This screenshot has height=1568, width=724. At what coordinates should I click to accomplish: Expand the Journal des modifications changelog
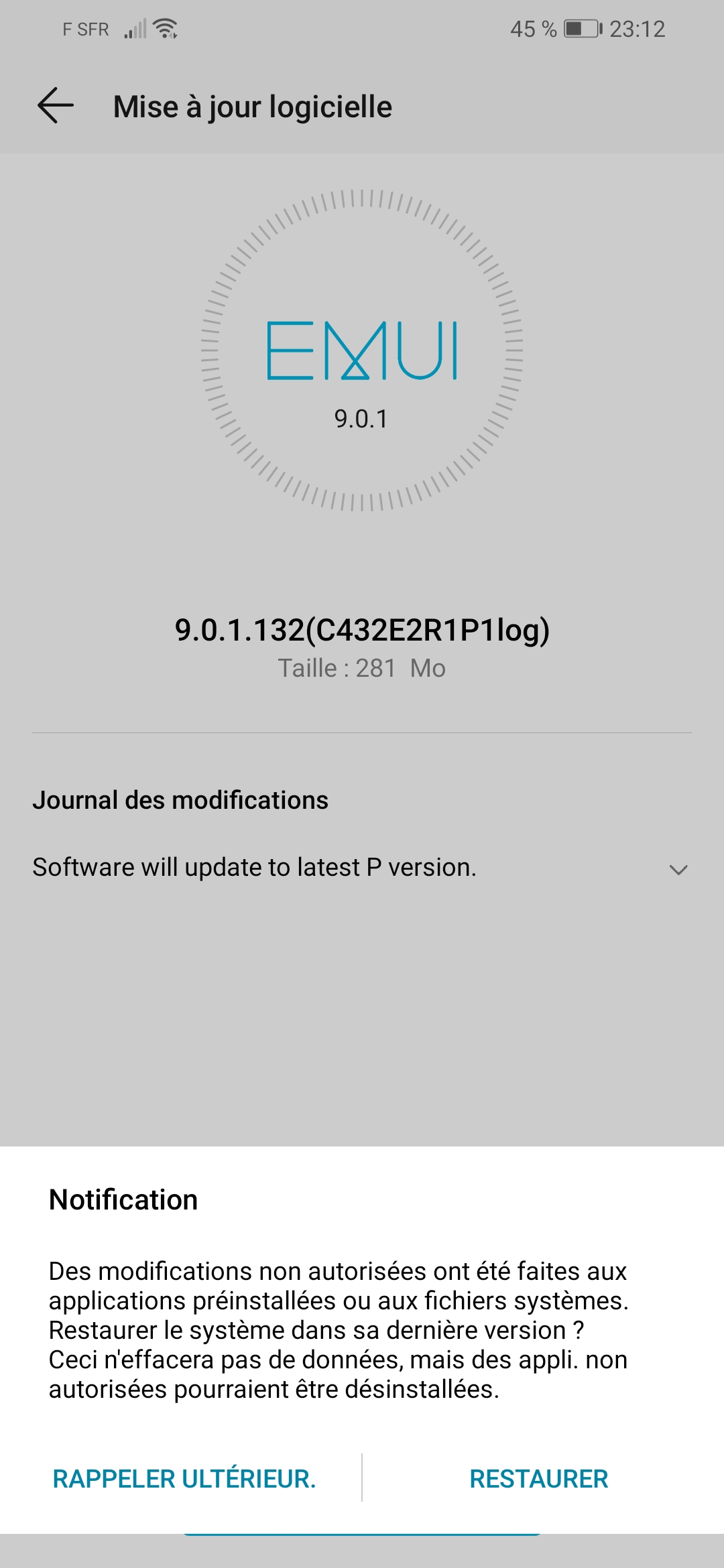[678, 870]
